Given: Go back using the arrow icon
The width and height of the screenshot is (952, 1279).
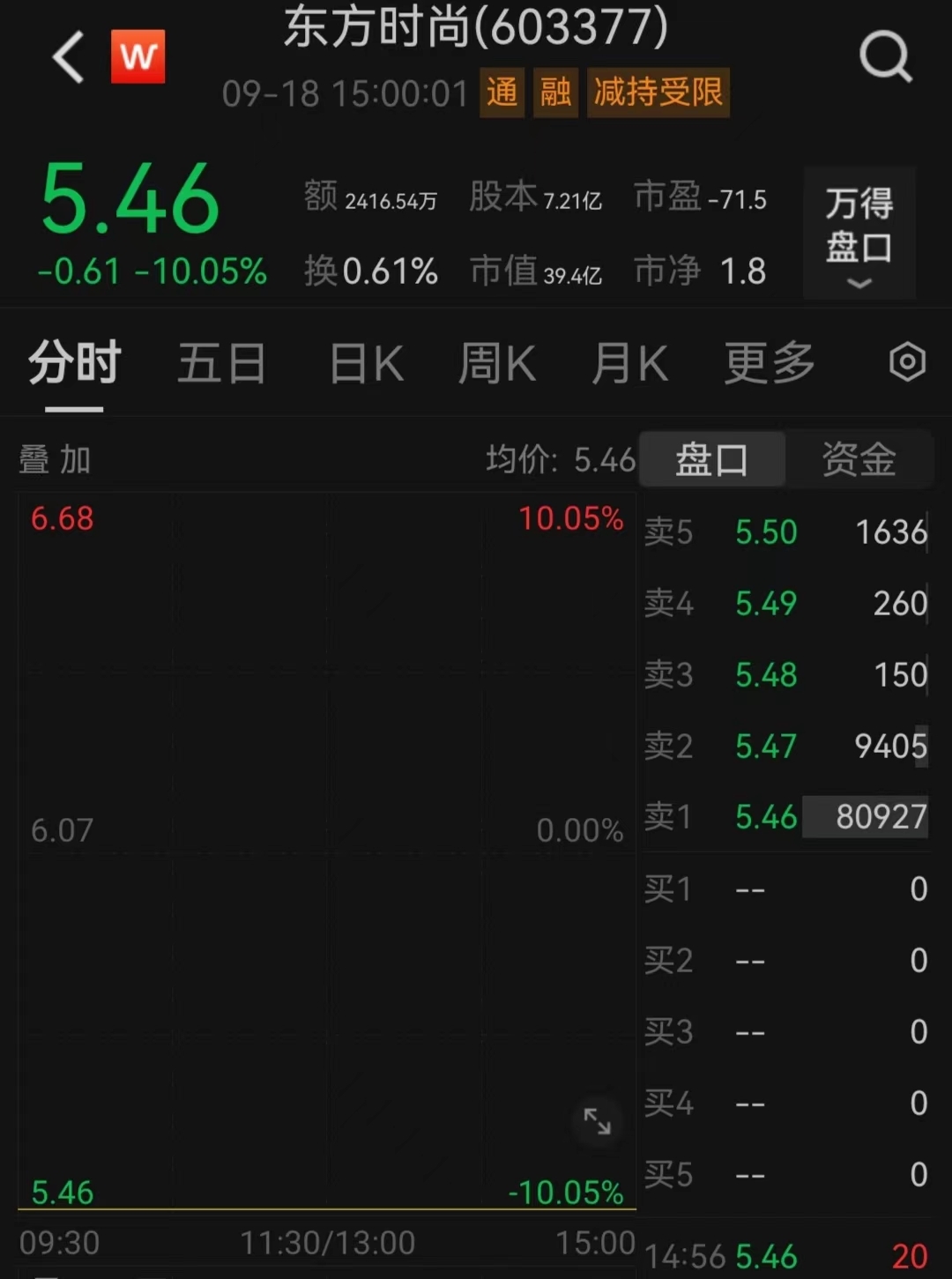Looking at the screenshot, I should coord(68,57).
